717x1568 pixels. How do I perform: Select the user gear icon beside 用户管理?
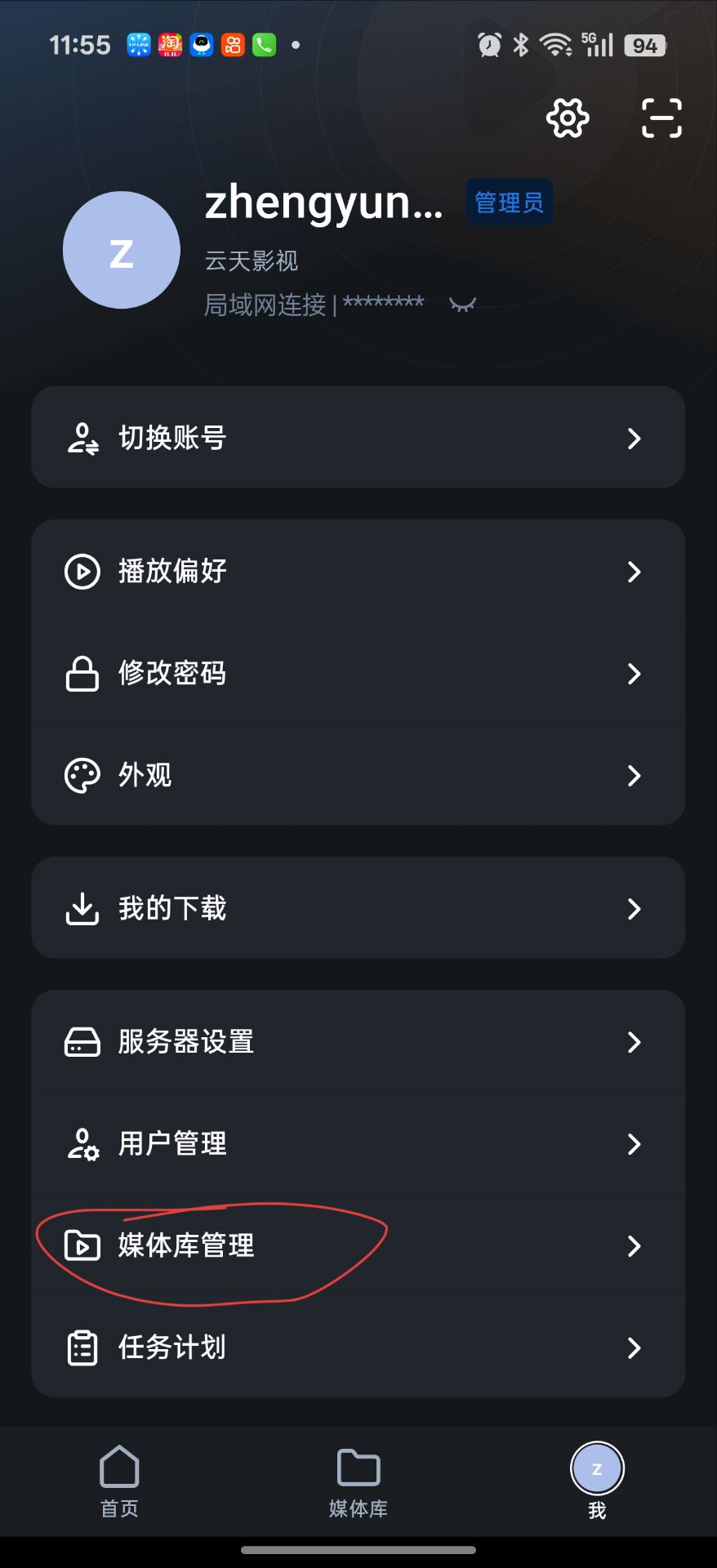[82, 1144]
